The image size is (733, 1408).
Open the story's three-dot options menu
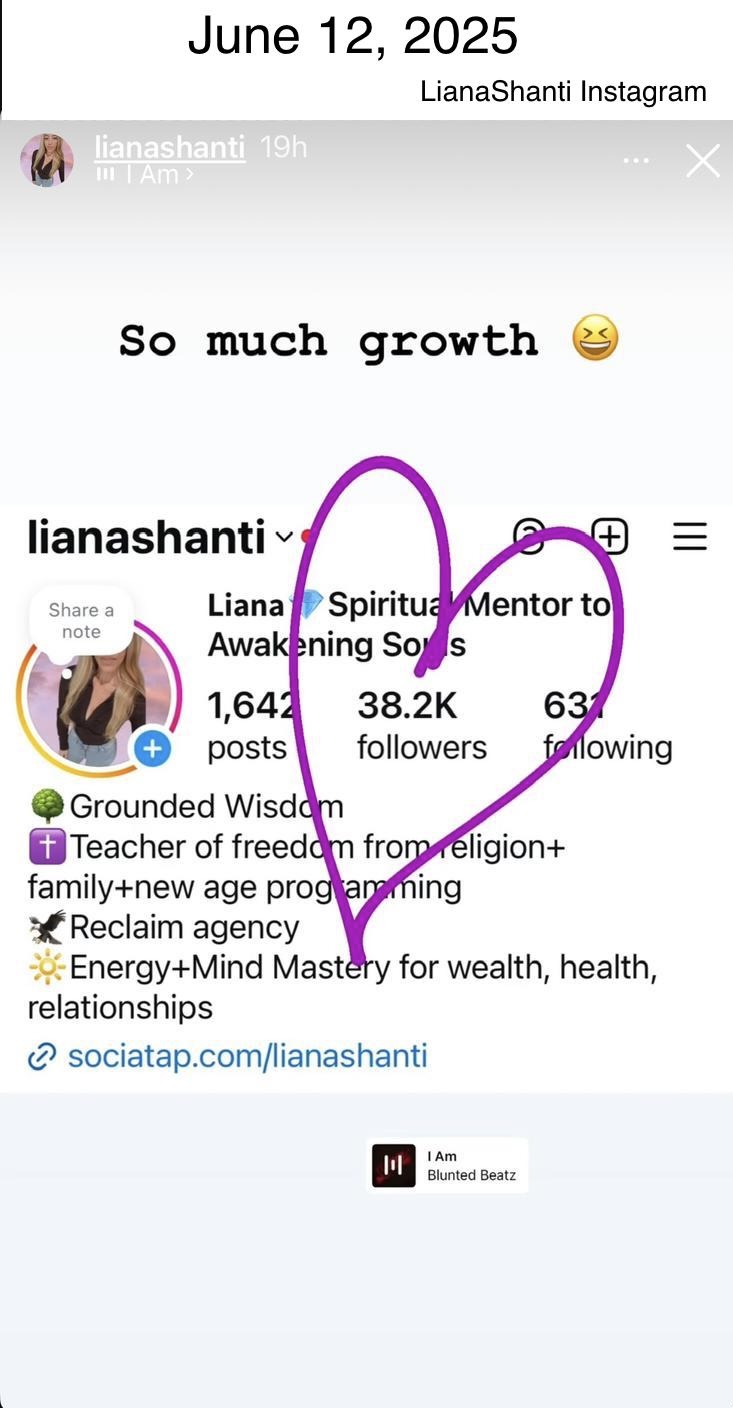(636, 160)
